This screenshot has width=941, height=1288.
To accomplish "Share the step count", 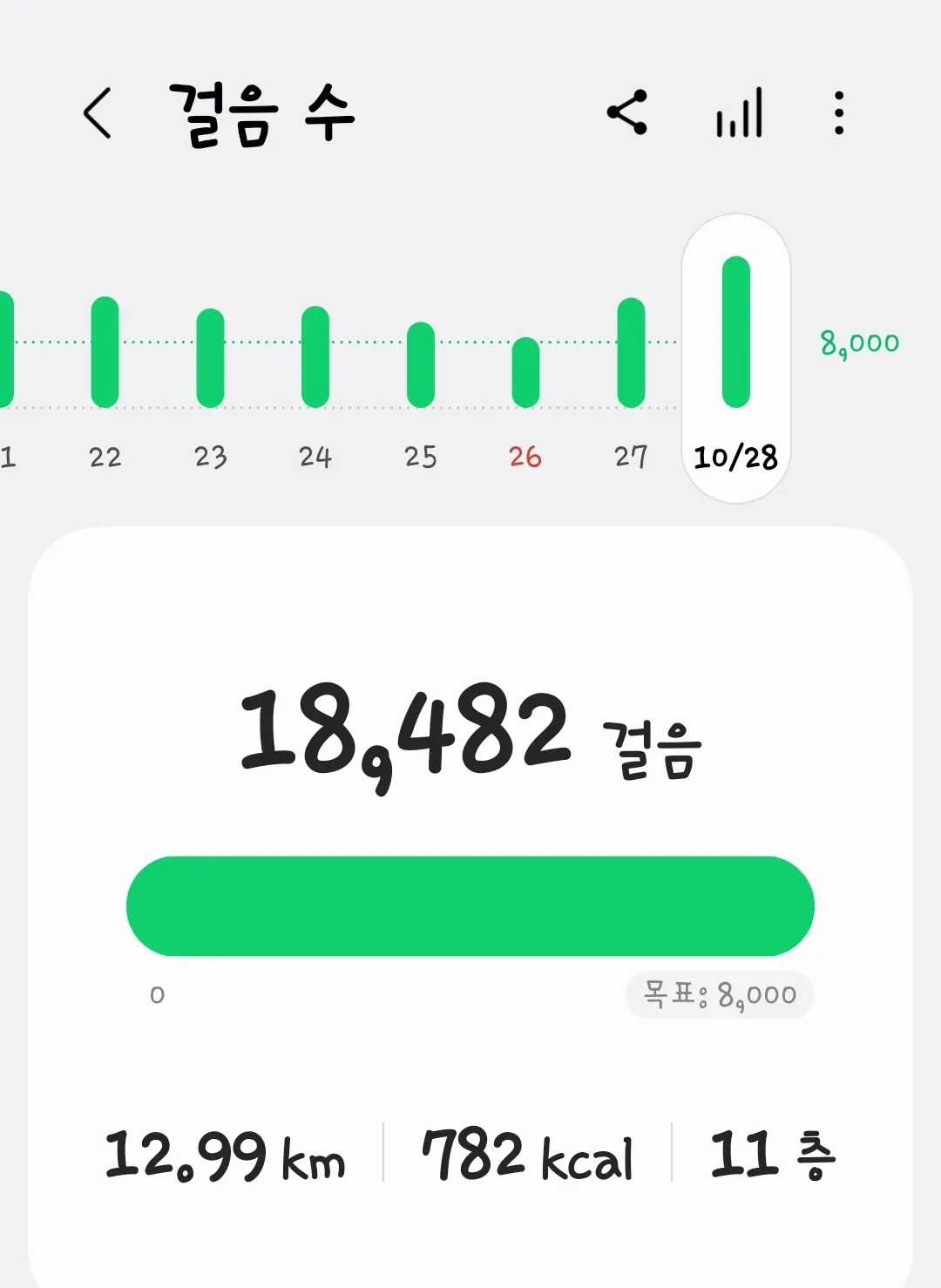I will 627,112.
